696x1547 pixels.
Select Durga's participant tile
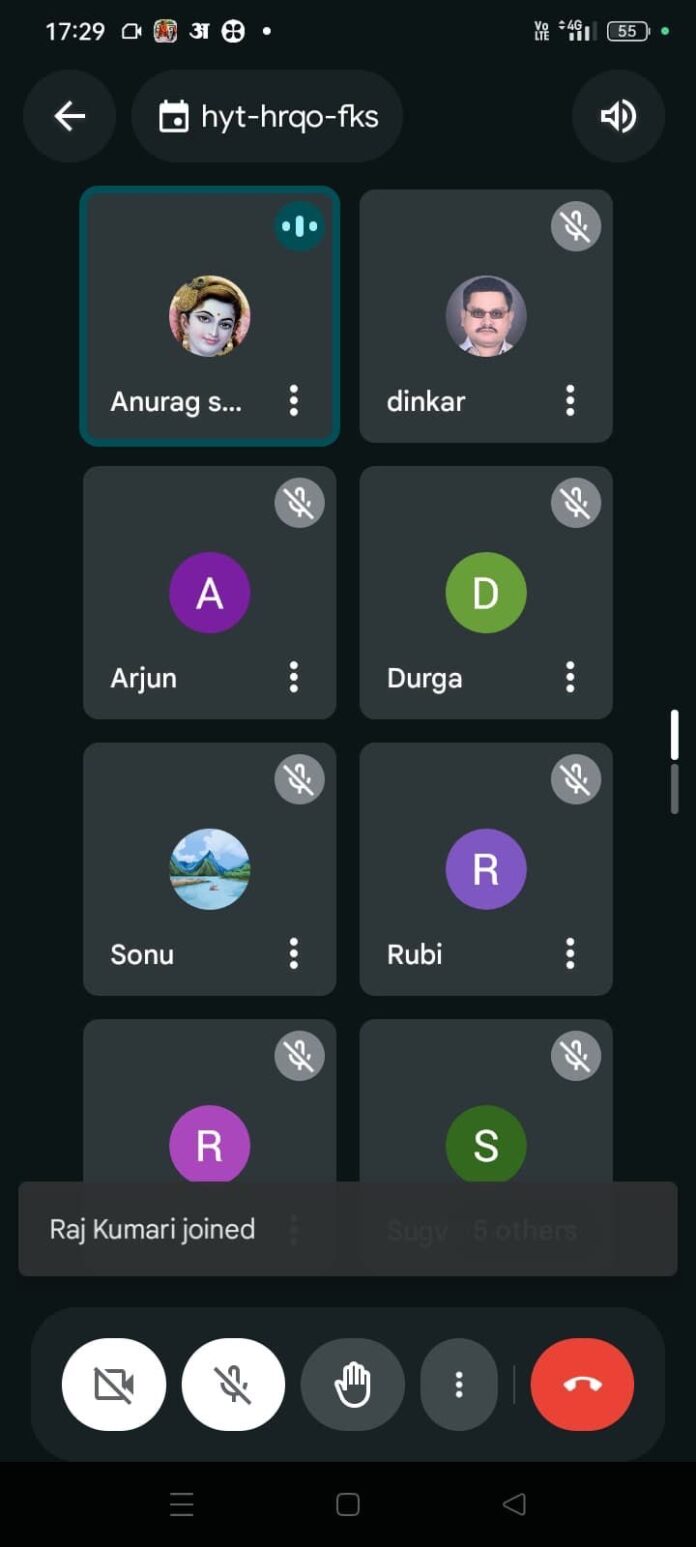pyautogui.click(x=485, y=592)
